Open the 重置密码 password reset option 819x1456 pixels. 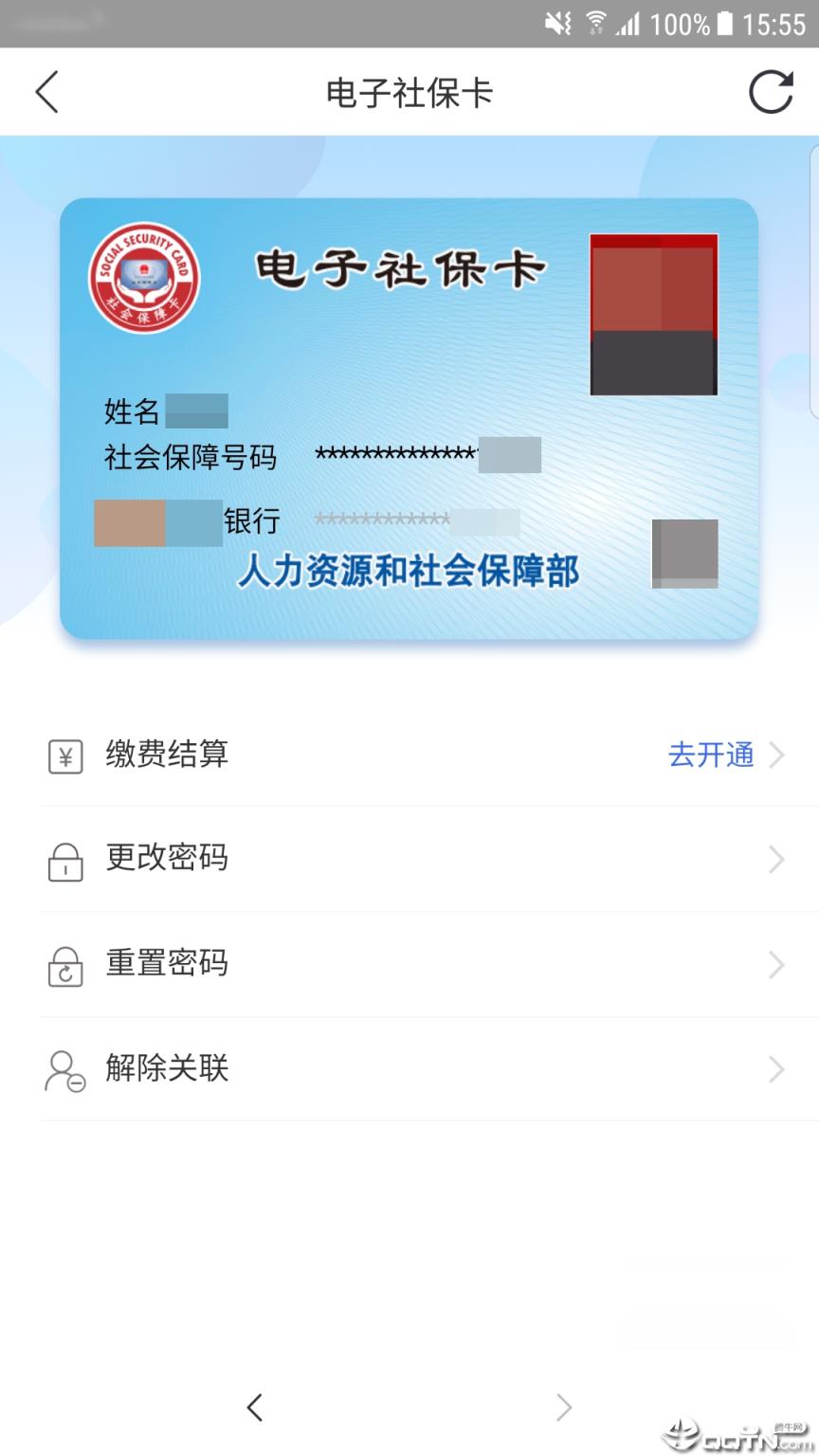click(x=167, y=965)
